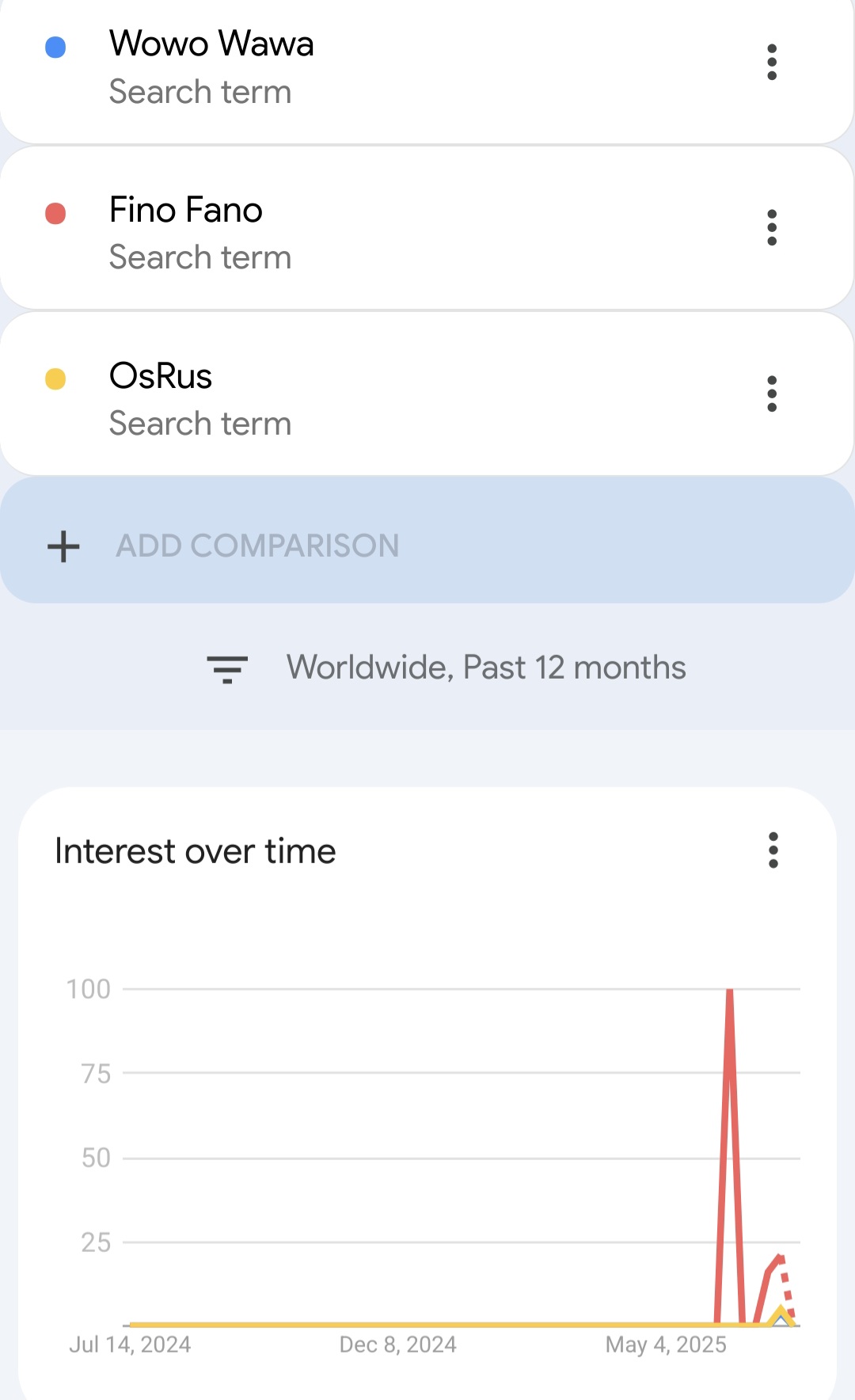Edit the OsRus search term
The image size is (855, 1400).
tap(161, 377)
